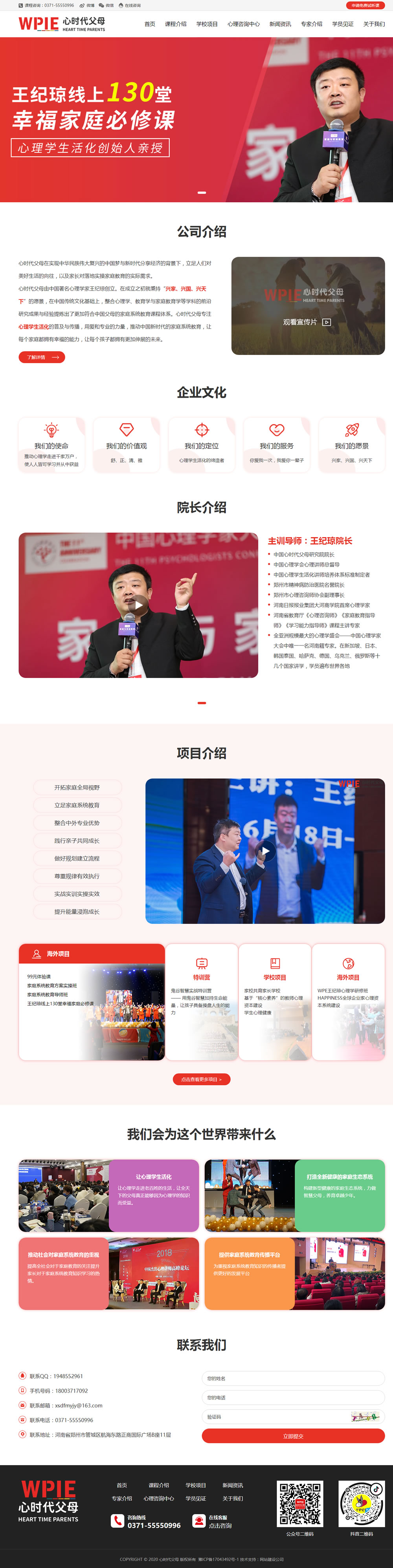The image size is (393, 1568).
Task: Focus the 验证码 input field
Action: pyautogui.click(x=274, y=1416)
